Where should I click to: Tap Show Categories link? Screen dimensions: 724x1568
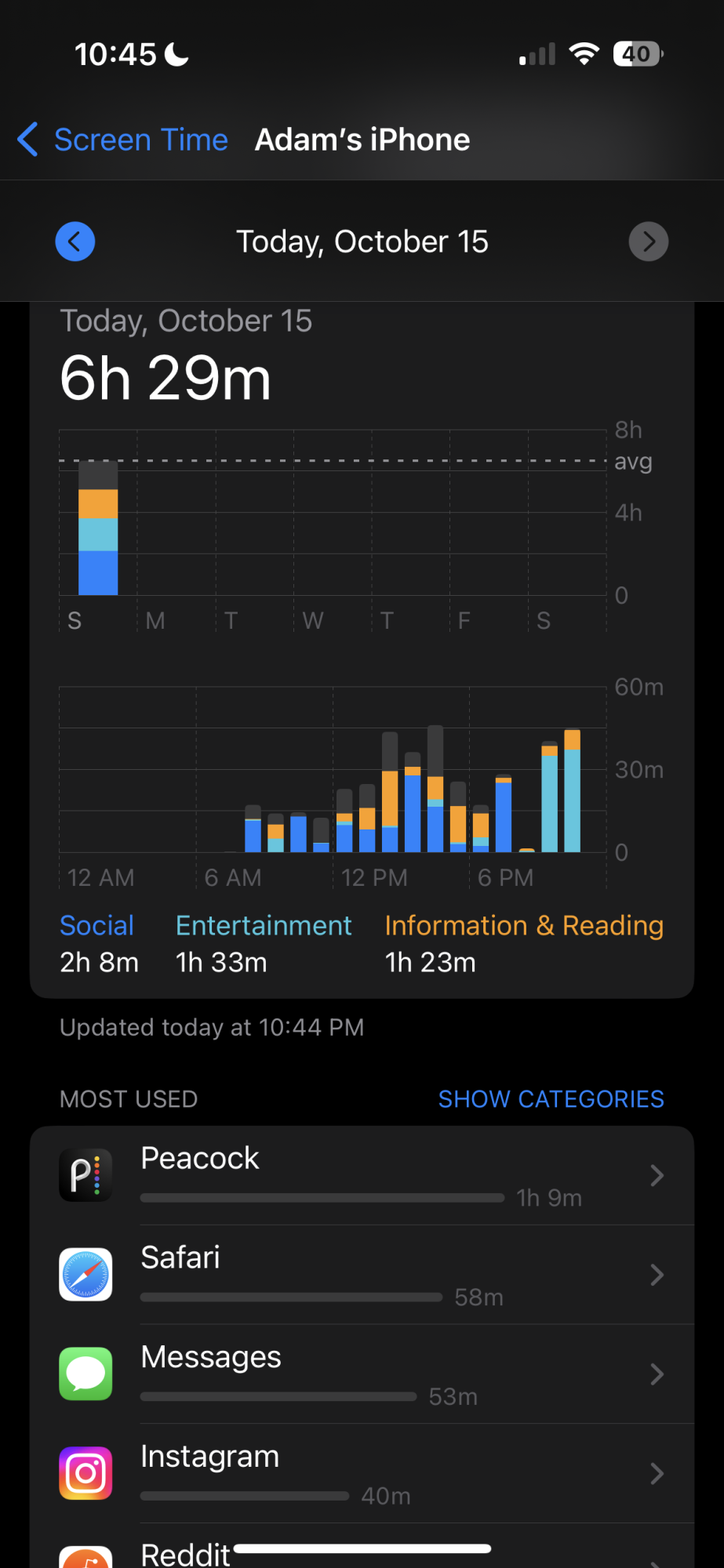tap(551, 1099)
